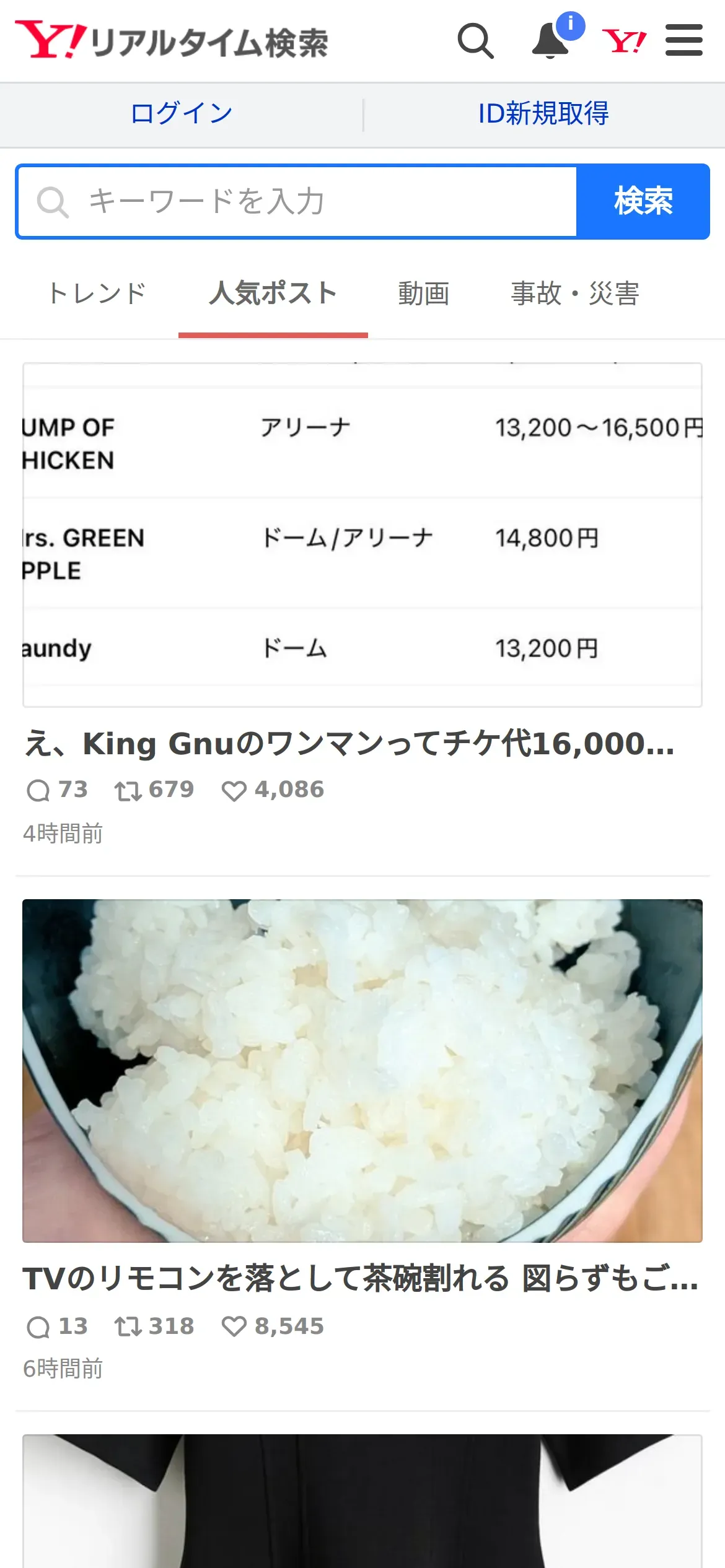Open the notifications bell

(551, 41)
